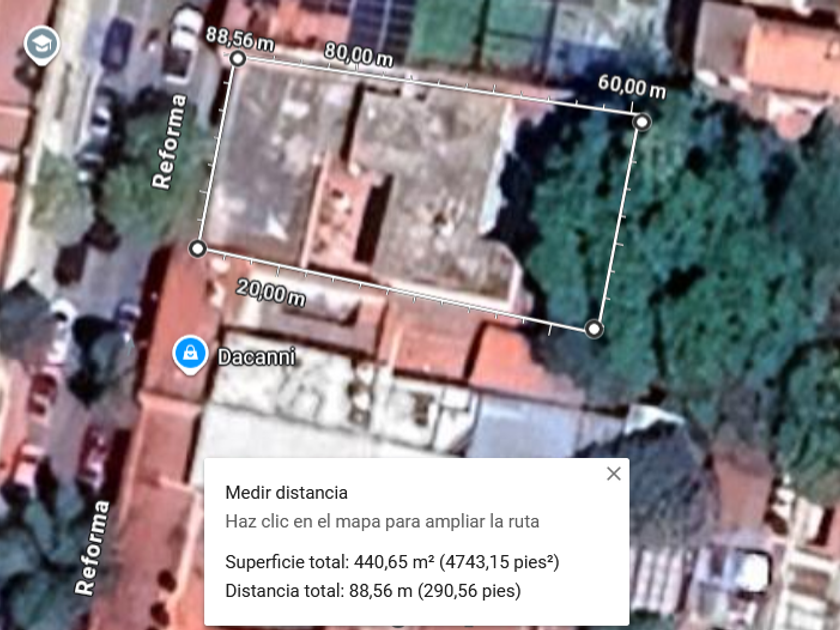The width and height of the screenshot is (840, 630).
Task: Open the school marker pin
Action: tap(41, 44)
